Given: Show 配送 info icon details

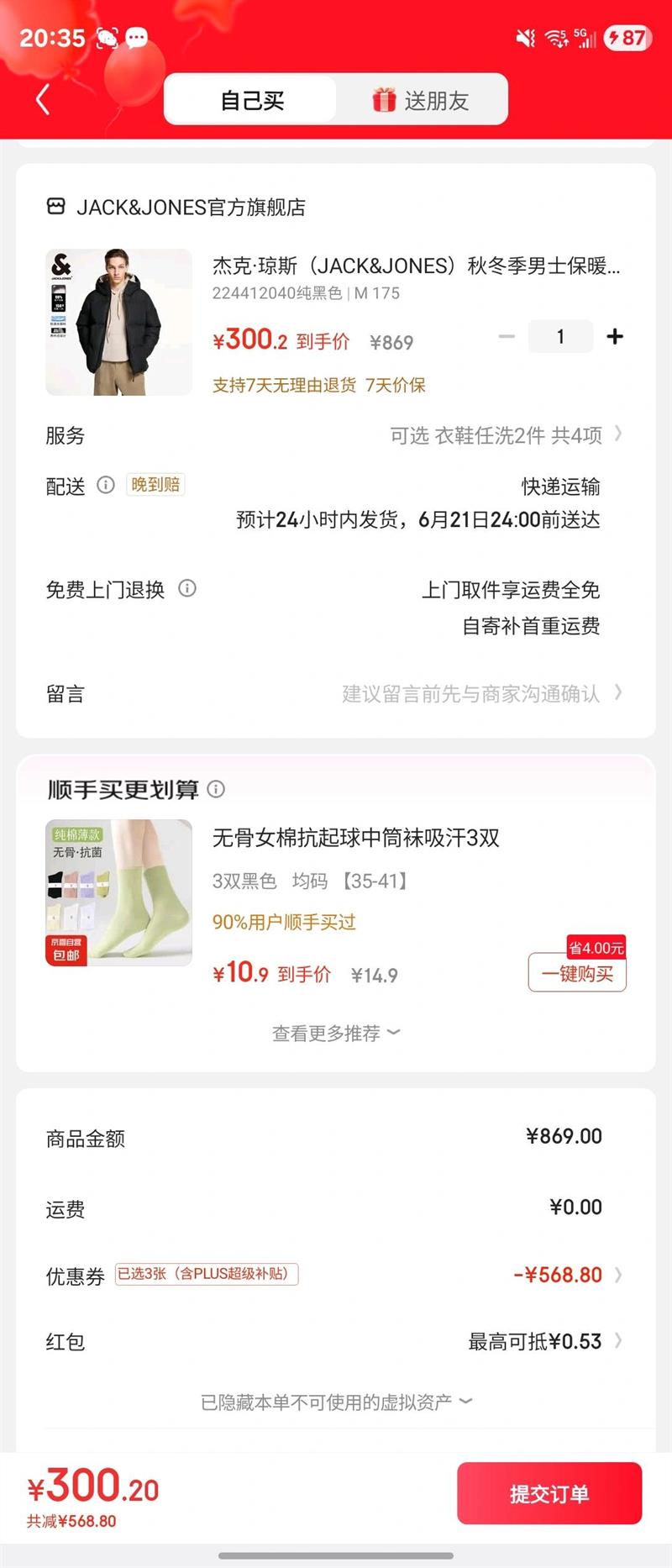Looking at the screenshot, I should pyautogui.click(x=106, y=485).
